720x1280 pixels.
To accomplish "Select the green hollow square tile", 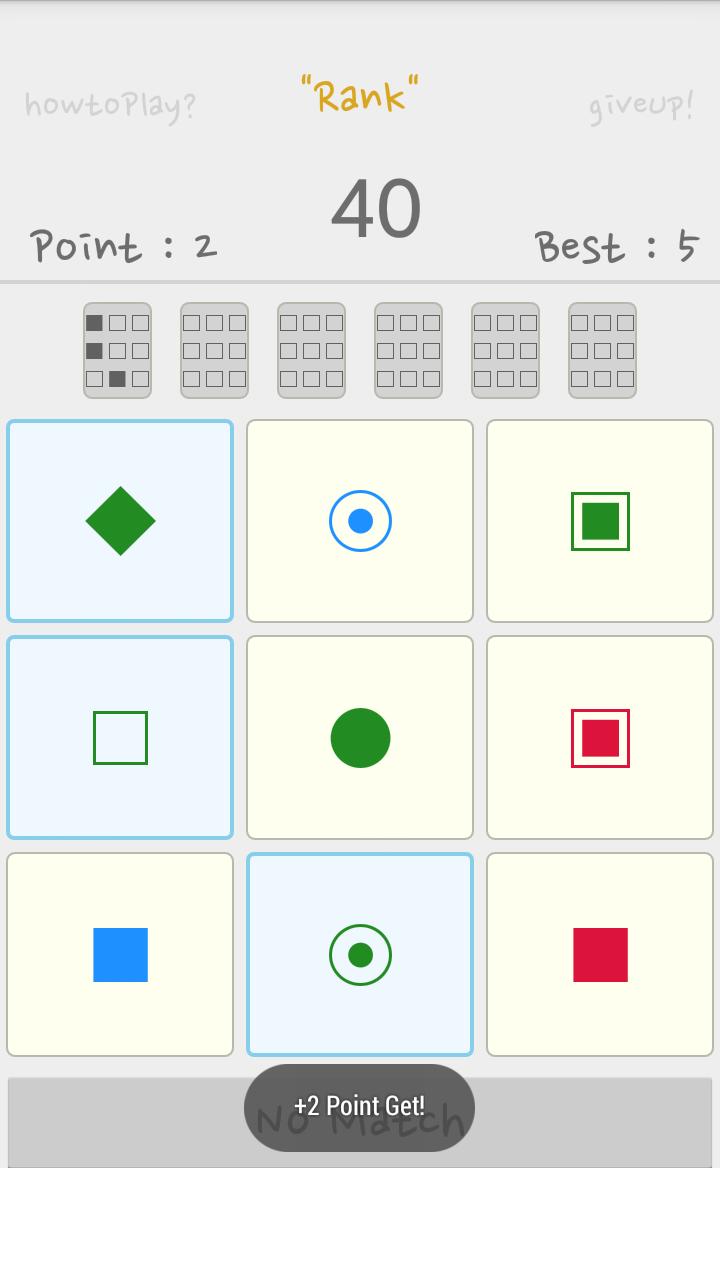I will [x=120, y=738].
